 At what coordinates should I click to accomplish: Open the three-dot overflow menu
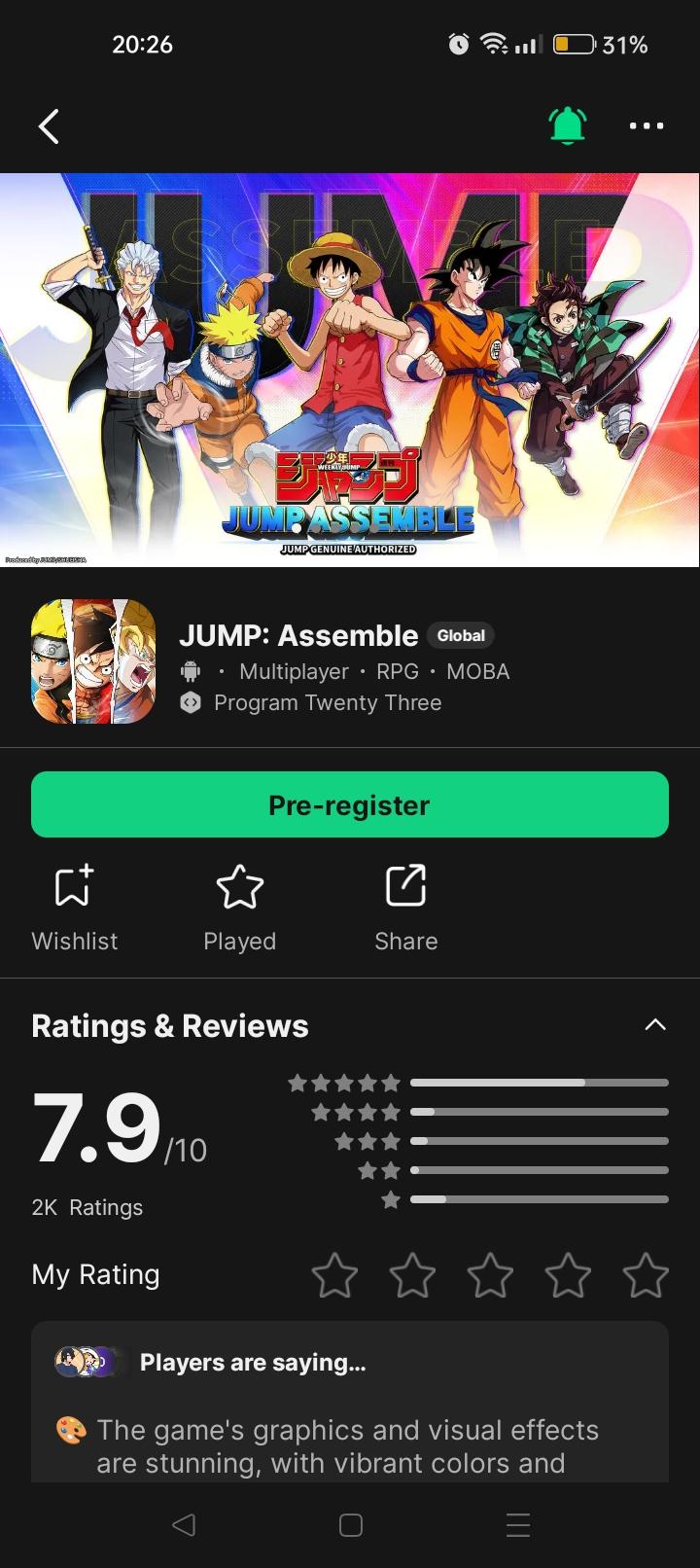647,125
